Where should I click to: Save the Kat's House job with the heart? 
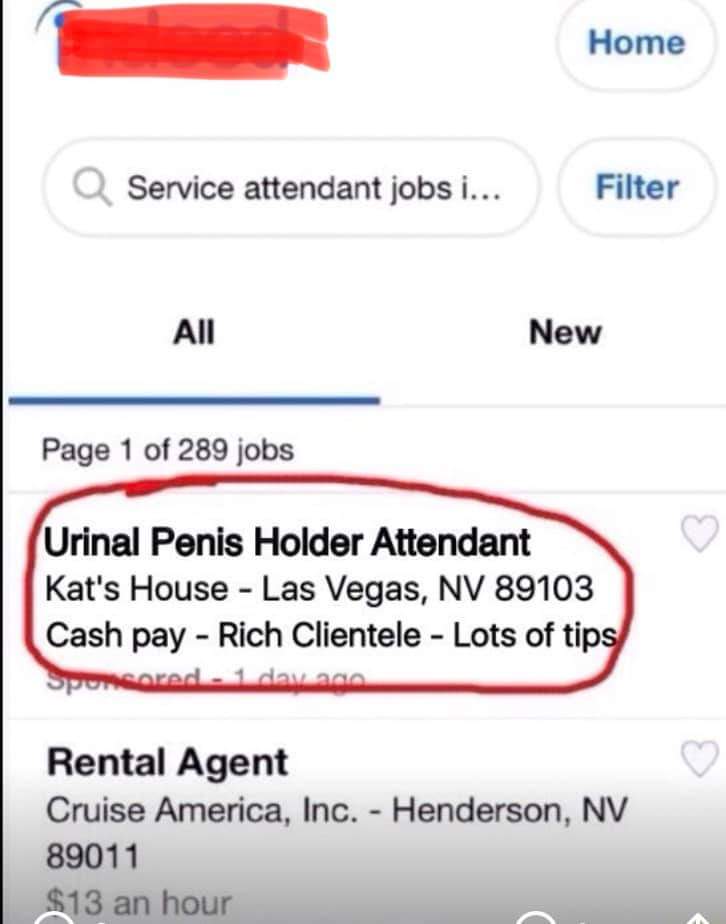coord(699,535)
